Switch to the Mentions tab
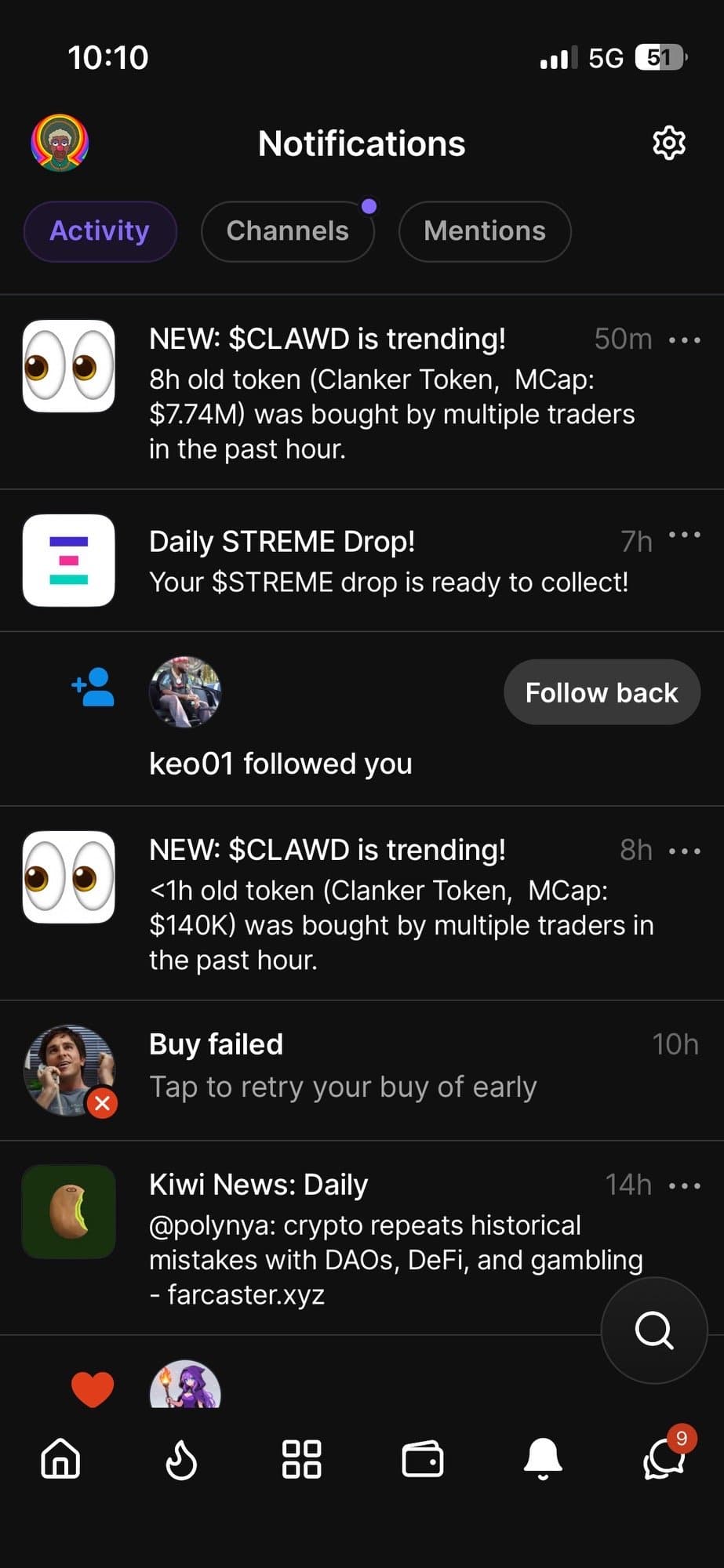This screenshot has height=1568, width=724. 484,230
